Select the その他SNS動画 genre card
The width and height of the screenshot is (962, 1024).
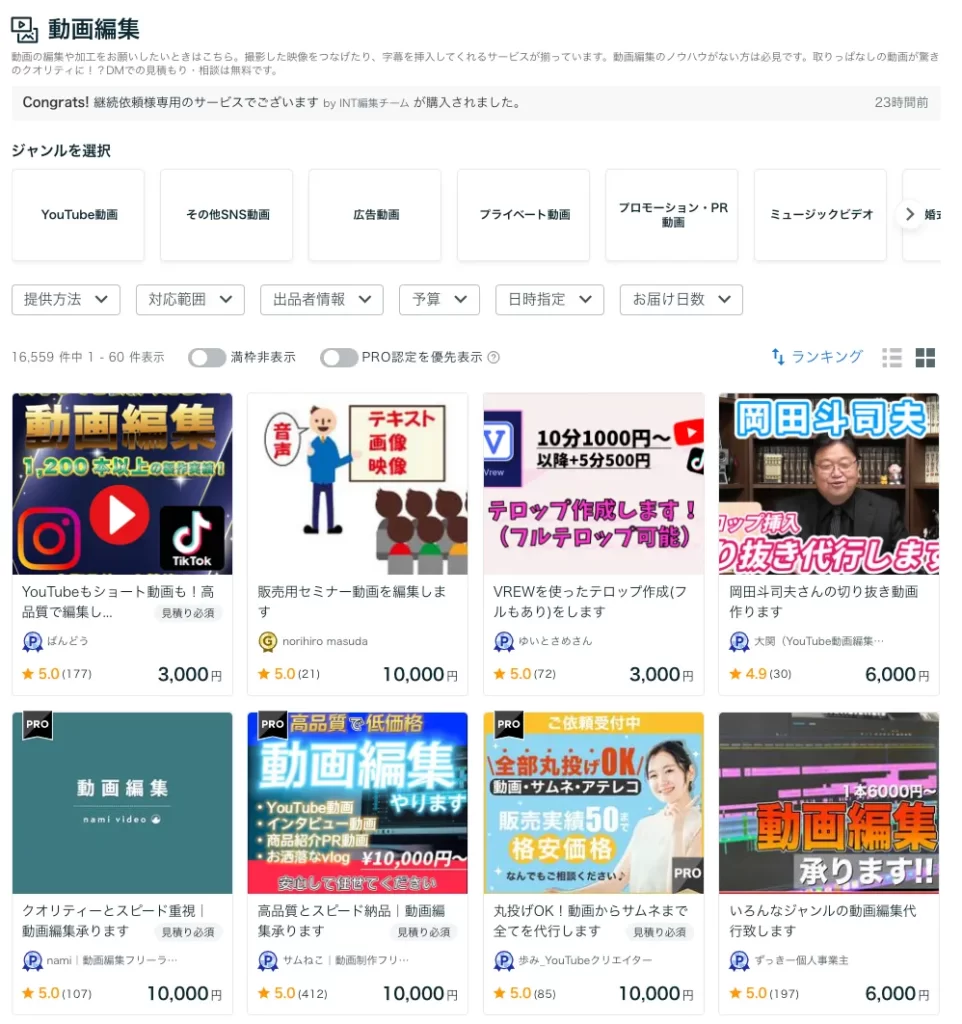point(227,215)
